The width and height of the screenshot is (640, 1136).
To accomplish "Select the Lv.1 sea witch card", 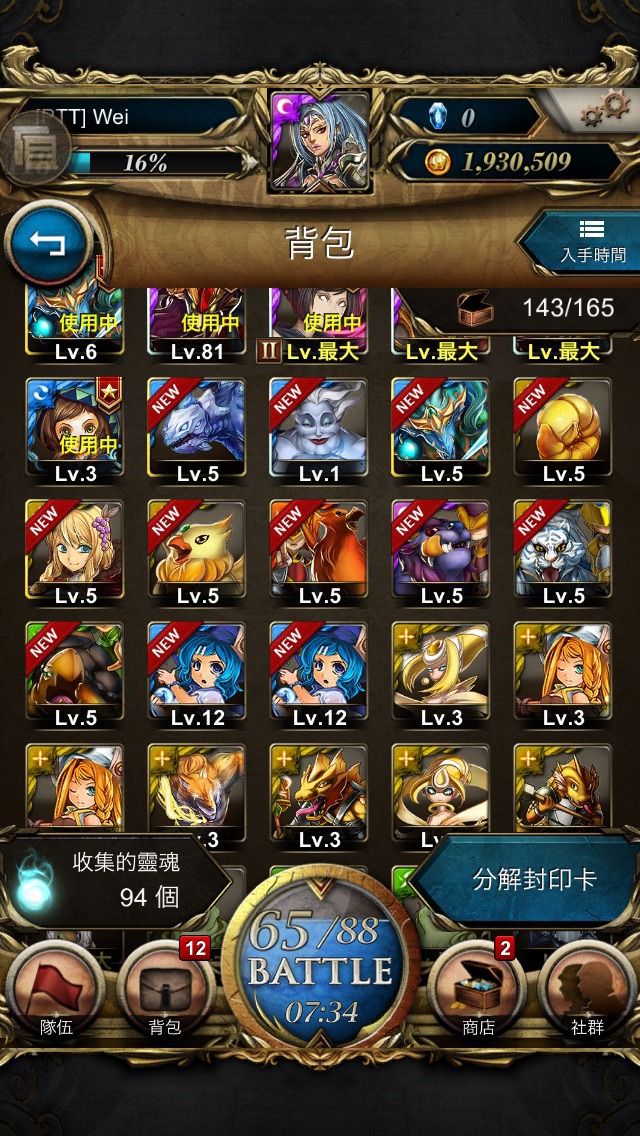I will (319, 427).
